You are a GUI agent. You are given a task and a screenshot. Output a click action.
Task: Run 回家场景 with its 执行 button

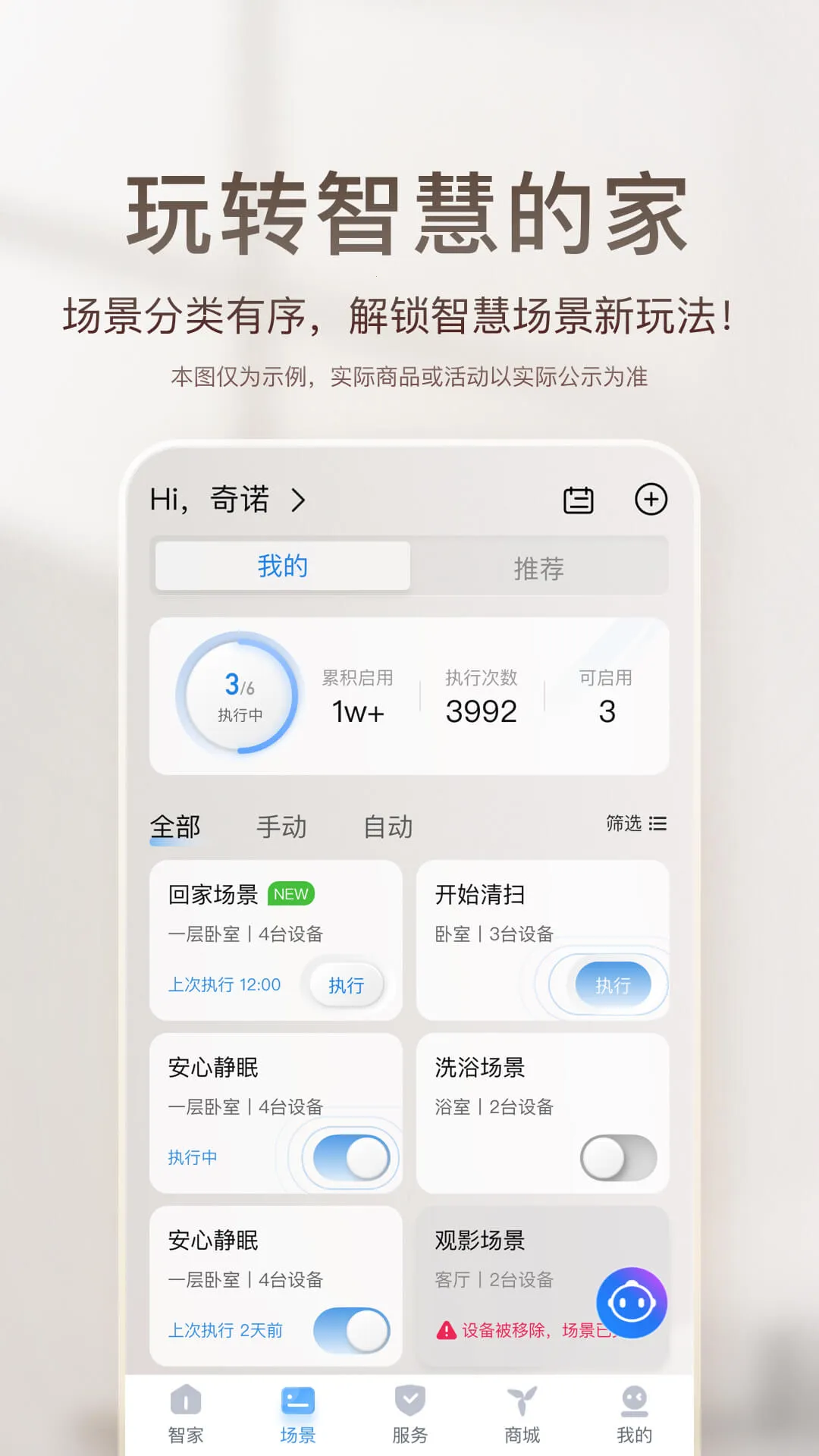pos(346,984)
